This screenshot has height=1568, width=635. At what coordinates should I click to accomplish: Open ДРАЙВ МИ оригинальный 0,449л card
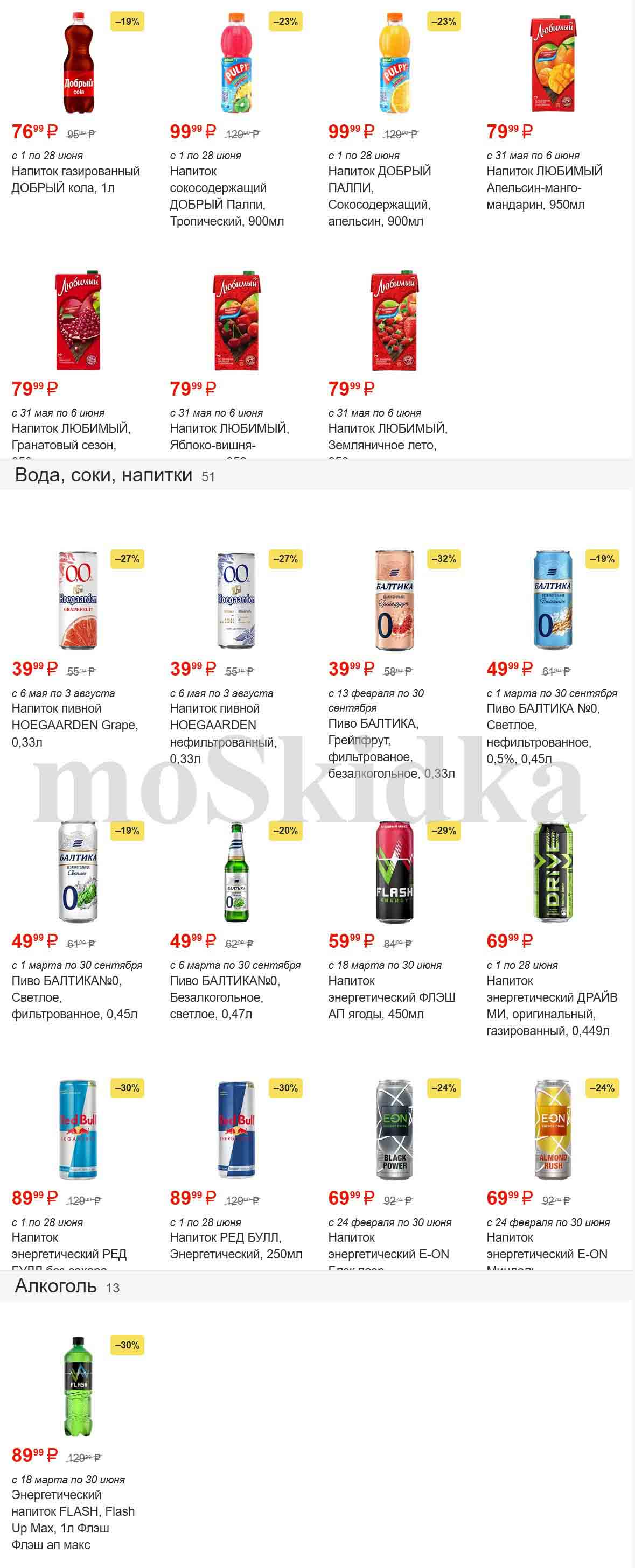(553, 872)
